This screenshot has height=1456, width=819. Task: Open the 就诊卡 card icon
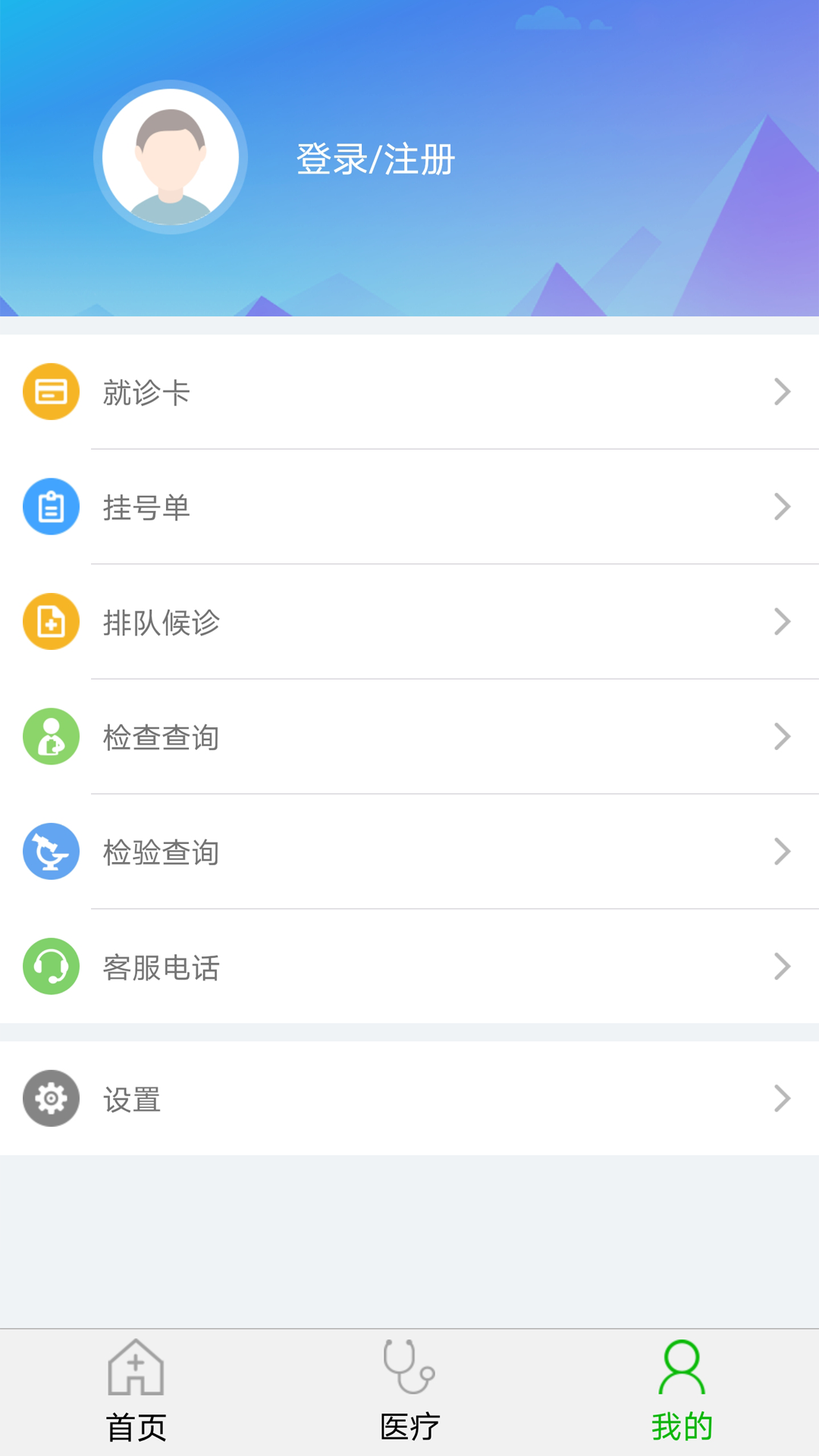pos(51,391)
